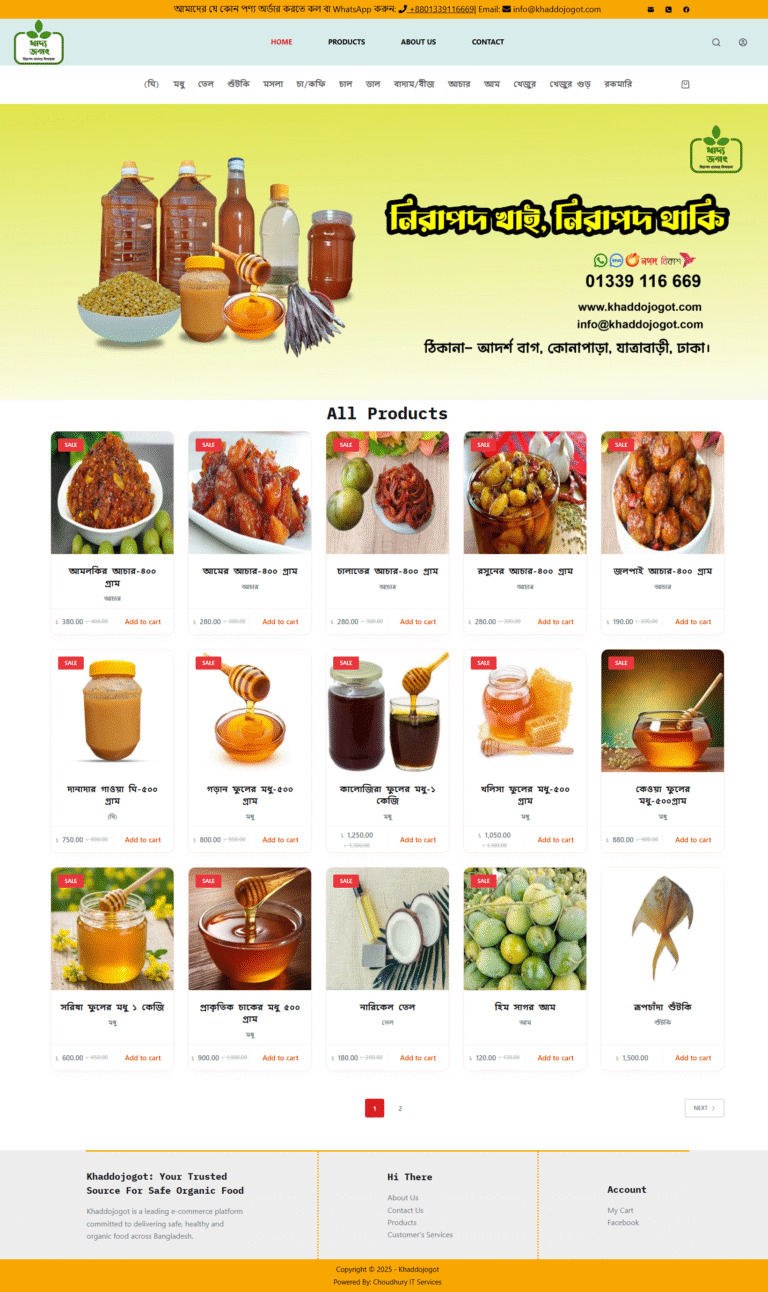768x1292 pixels.
Task: Go to the PRODUCTS page
Action: [346, 42]
